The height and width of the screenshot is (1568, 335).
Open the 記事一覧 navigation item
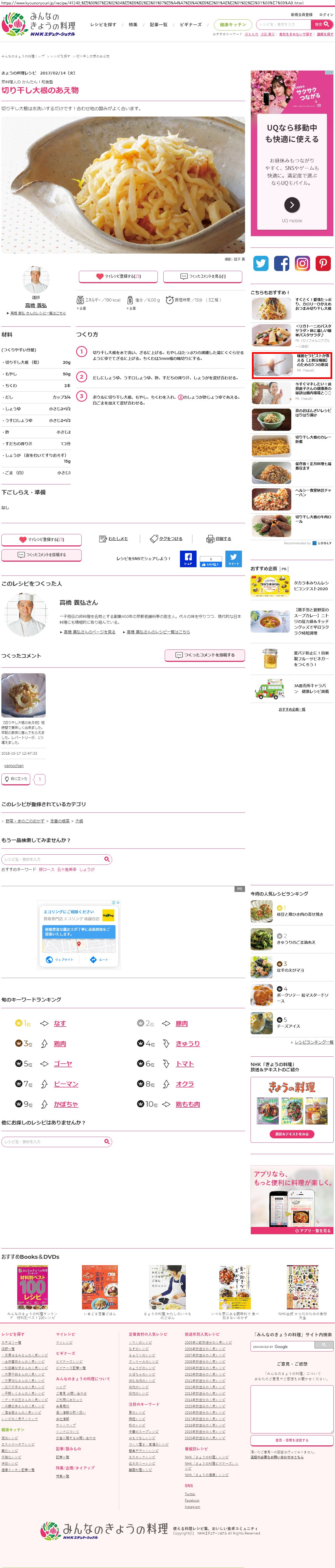click(x=158, y=25)
